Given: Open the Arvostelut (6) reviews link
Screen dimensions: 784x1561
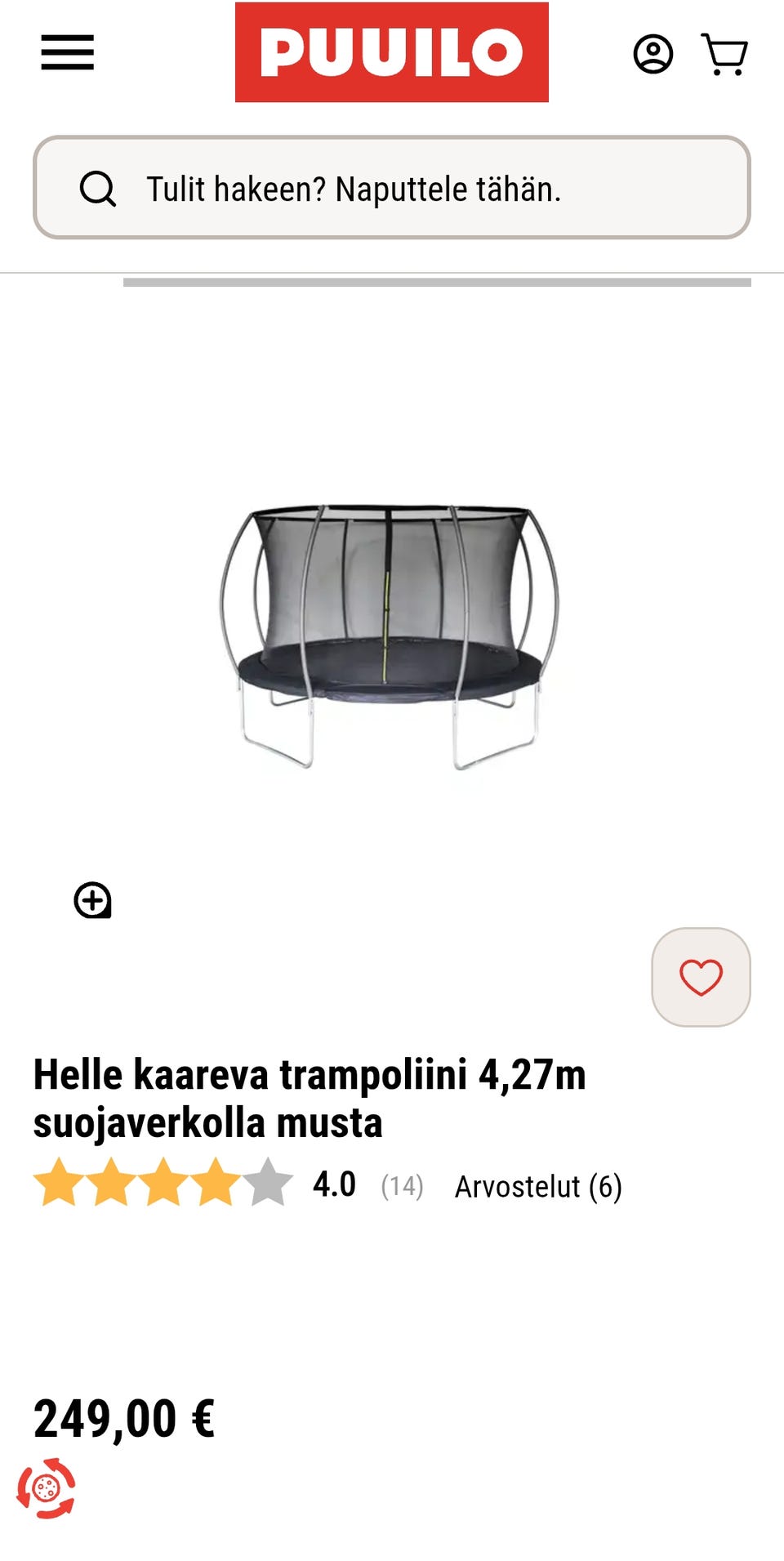Looking at the screenshot, I should 537,1186.
